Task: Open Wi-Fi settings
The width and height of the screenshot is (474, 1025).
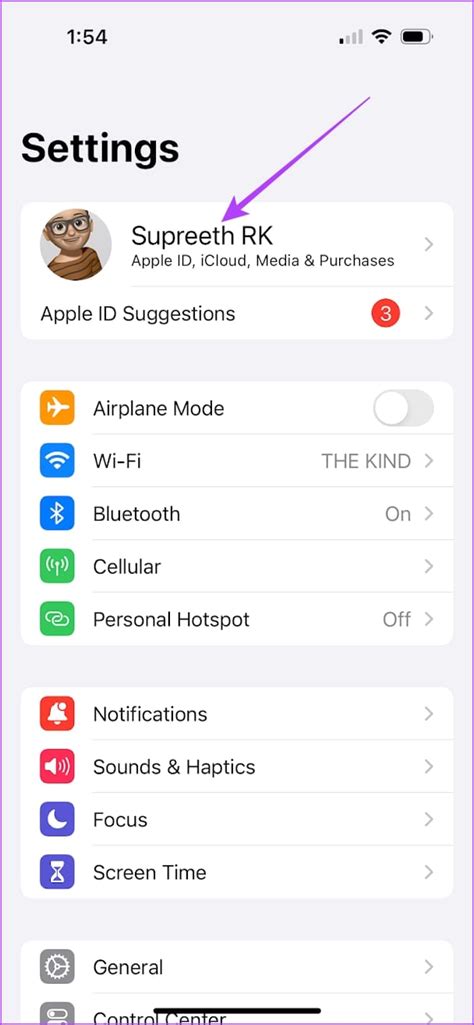Action: coord(237,461)
